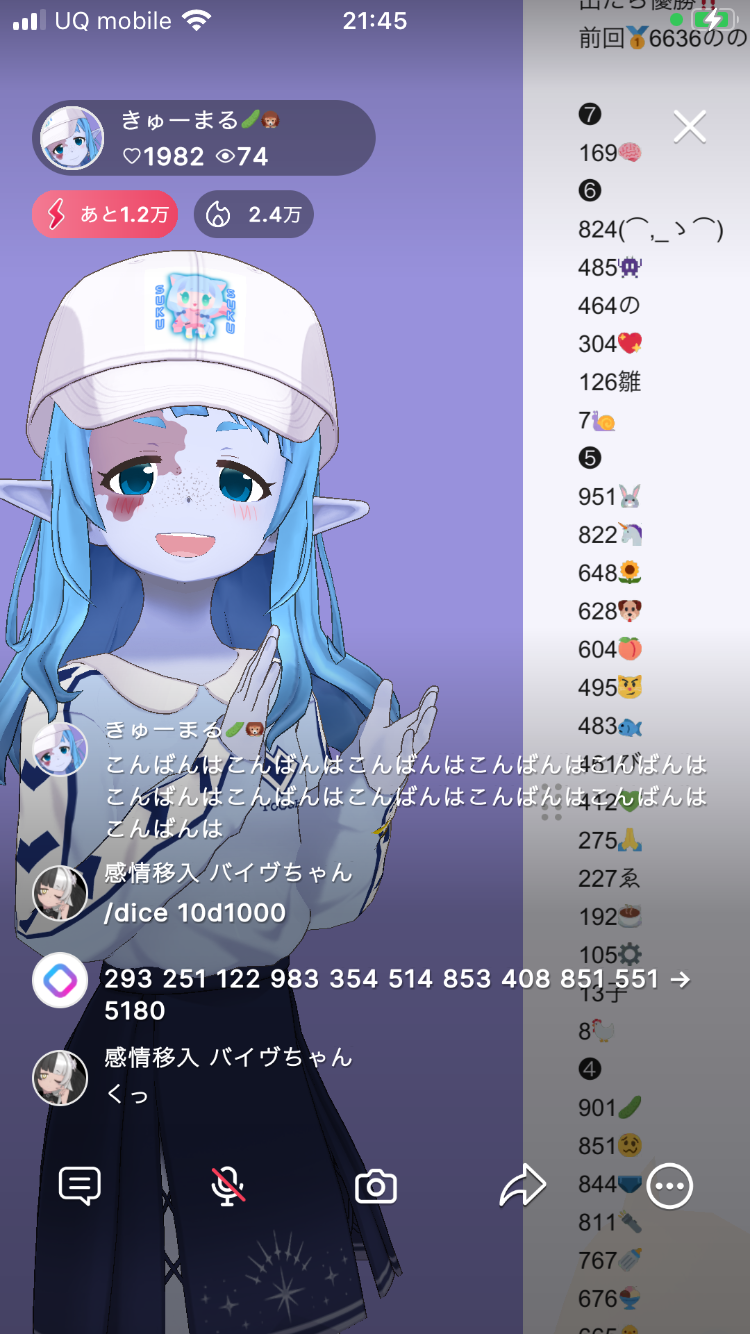Image resolution: width=750 pixels, height=1334 pixels.
Task: Unmute the microphone
Action: (x=228, y=1186)
